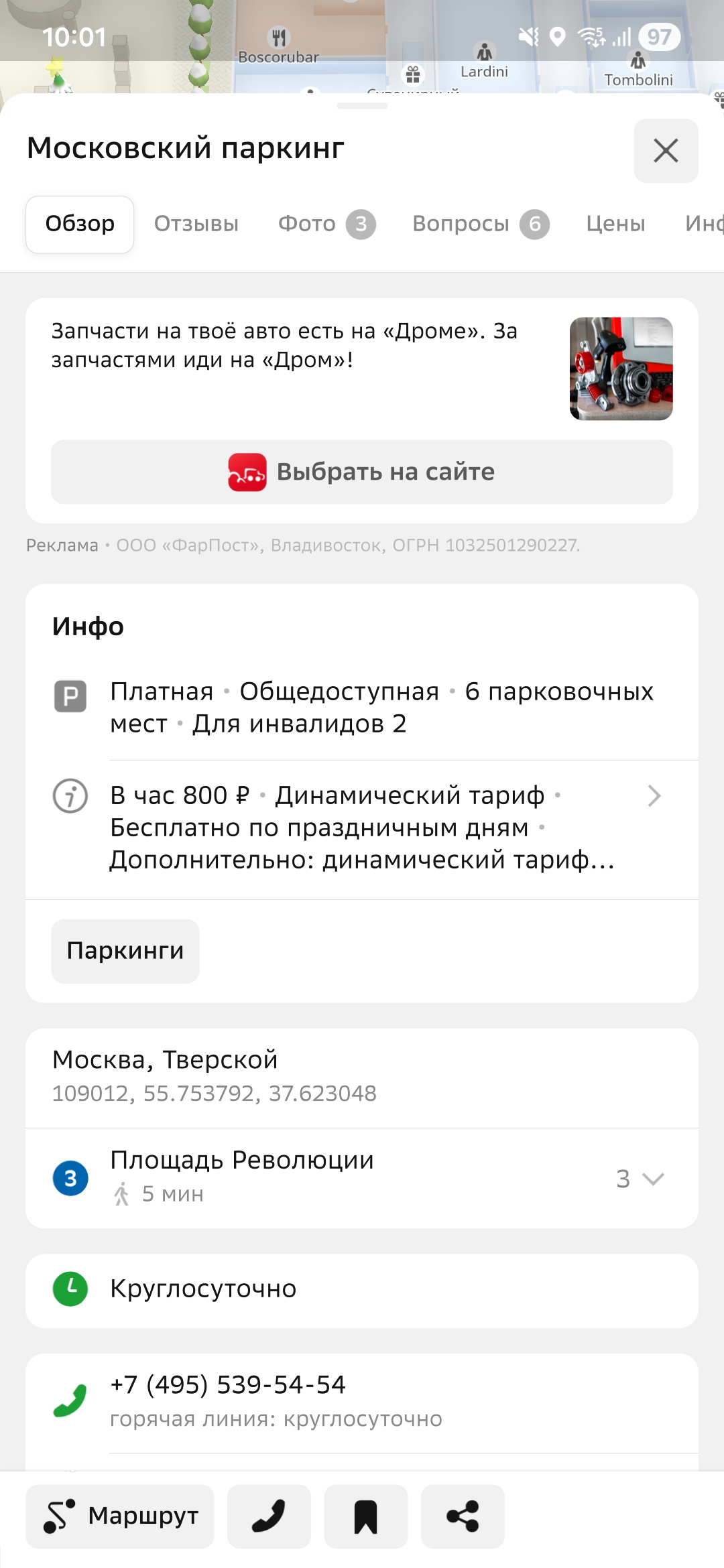
Task: Switch to the Отзывы tab
Action: tap(196, 224)
